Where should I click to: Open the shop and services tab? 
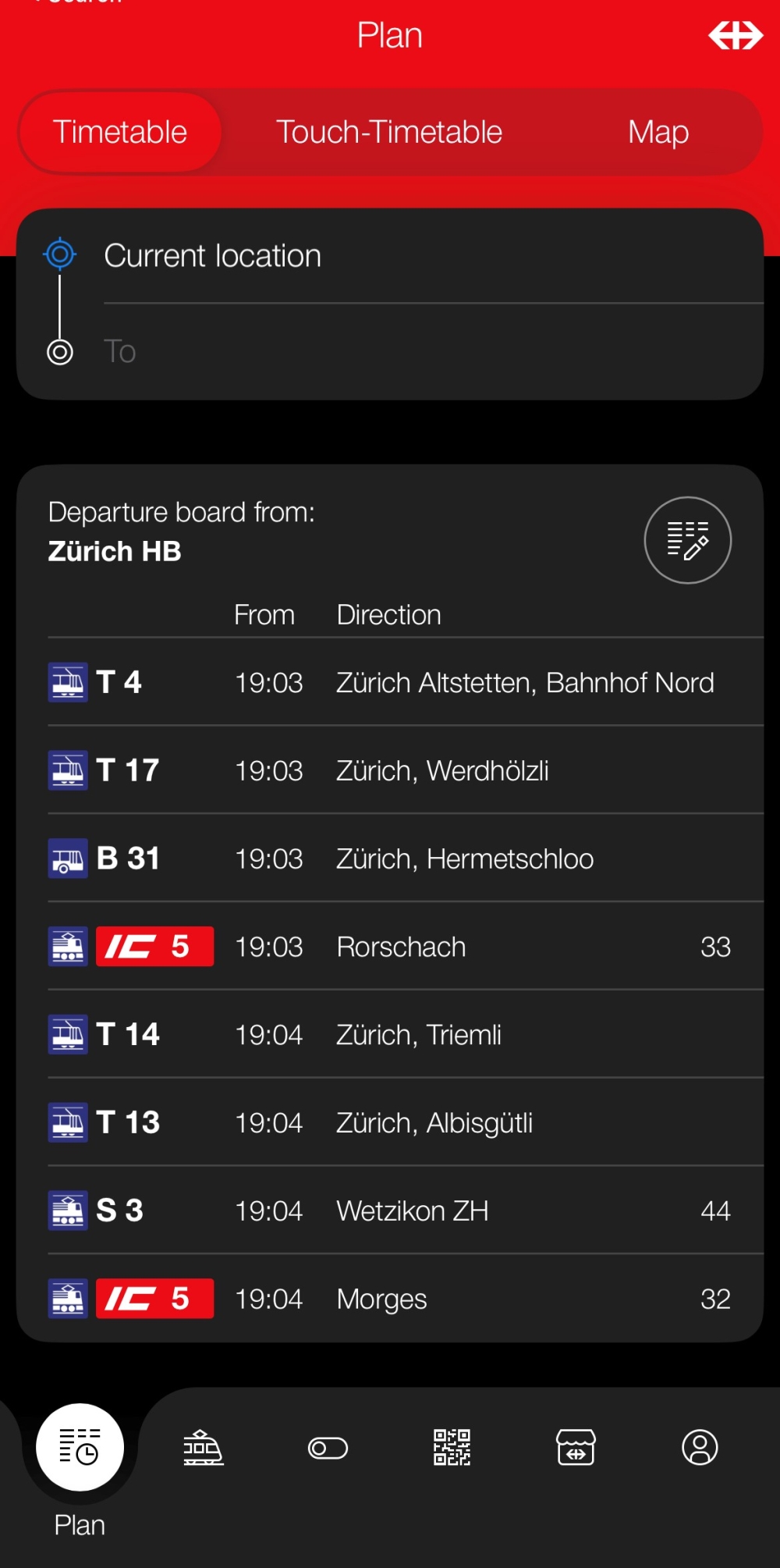click(576, 1448)
